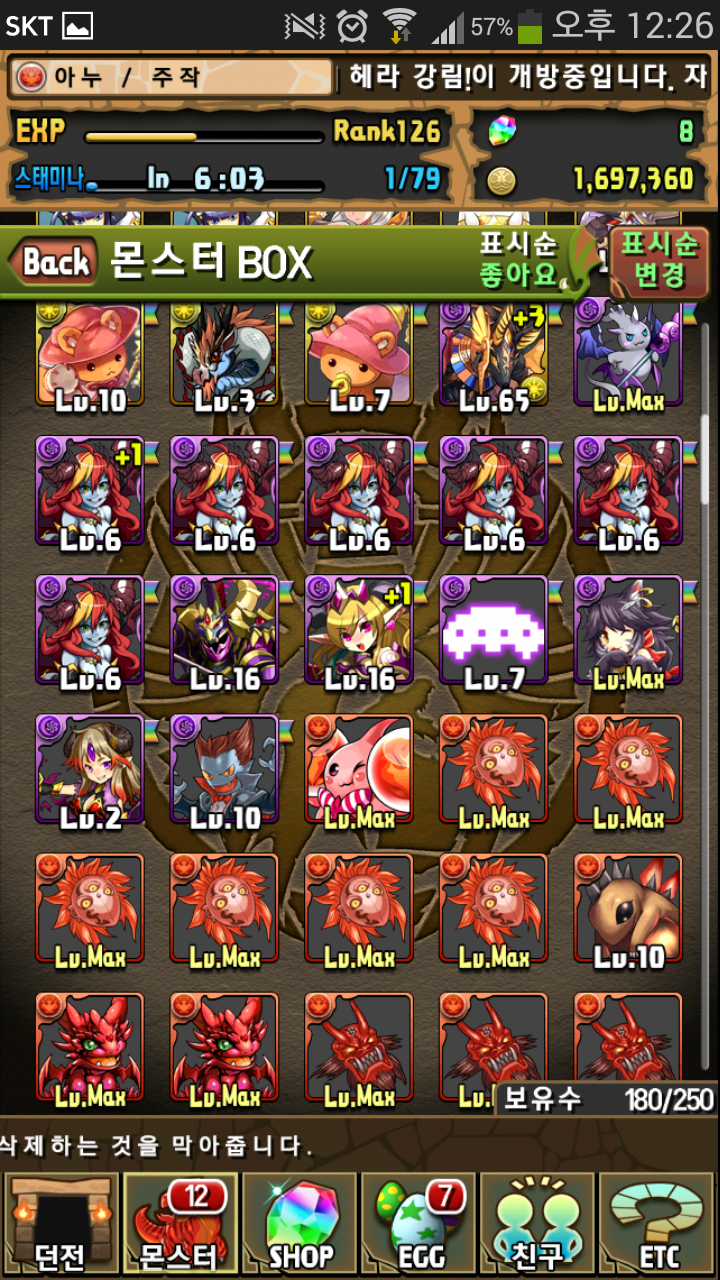Switch to the 친구 tab
The image size is (720, 1280).
(538, 1224)
